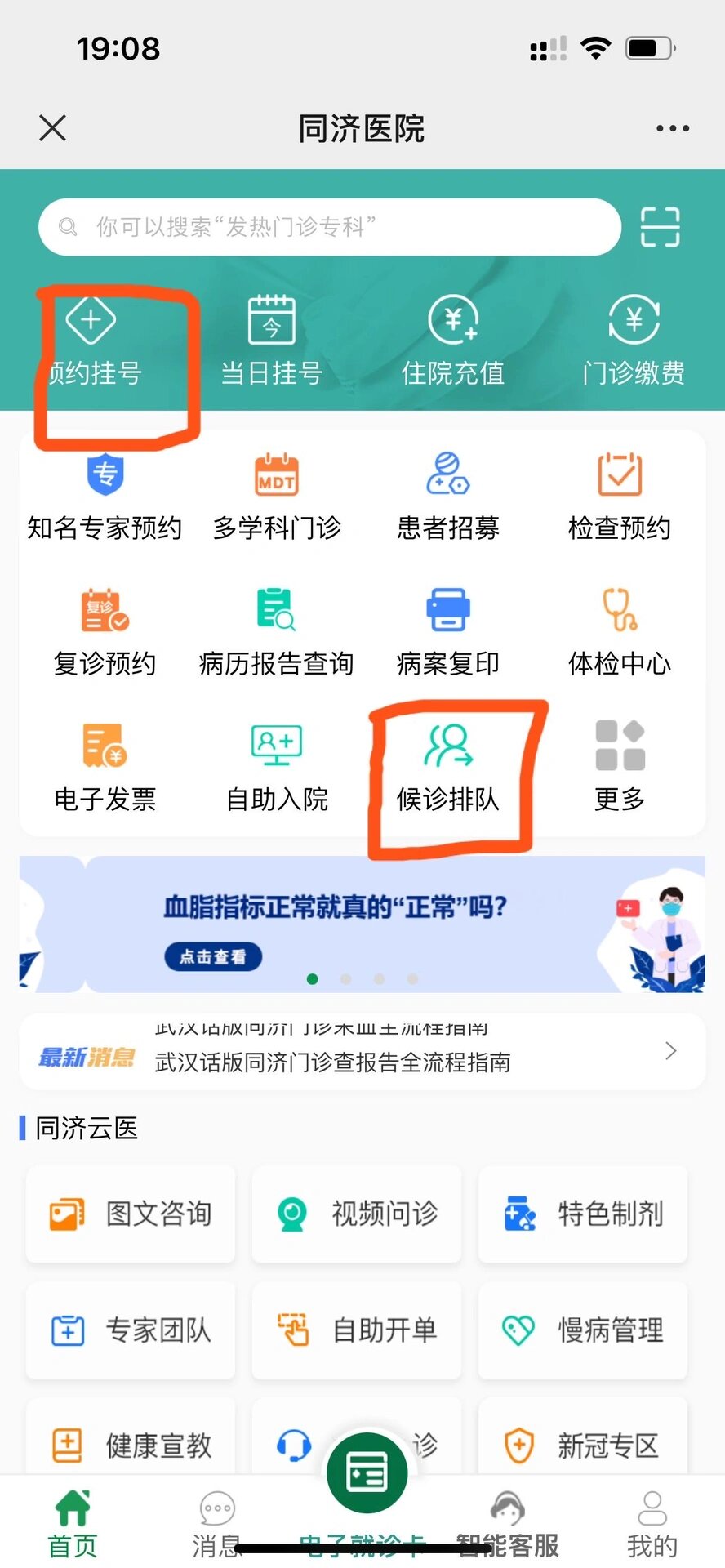Expand the 最新消息 news item chevron
This screenshot has width=725, height=1568.
(669, 1051)
